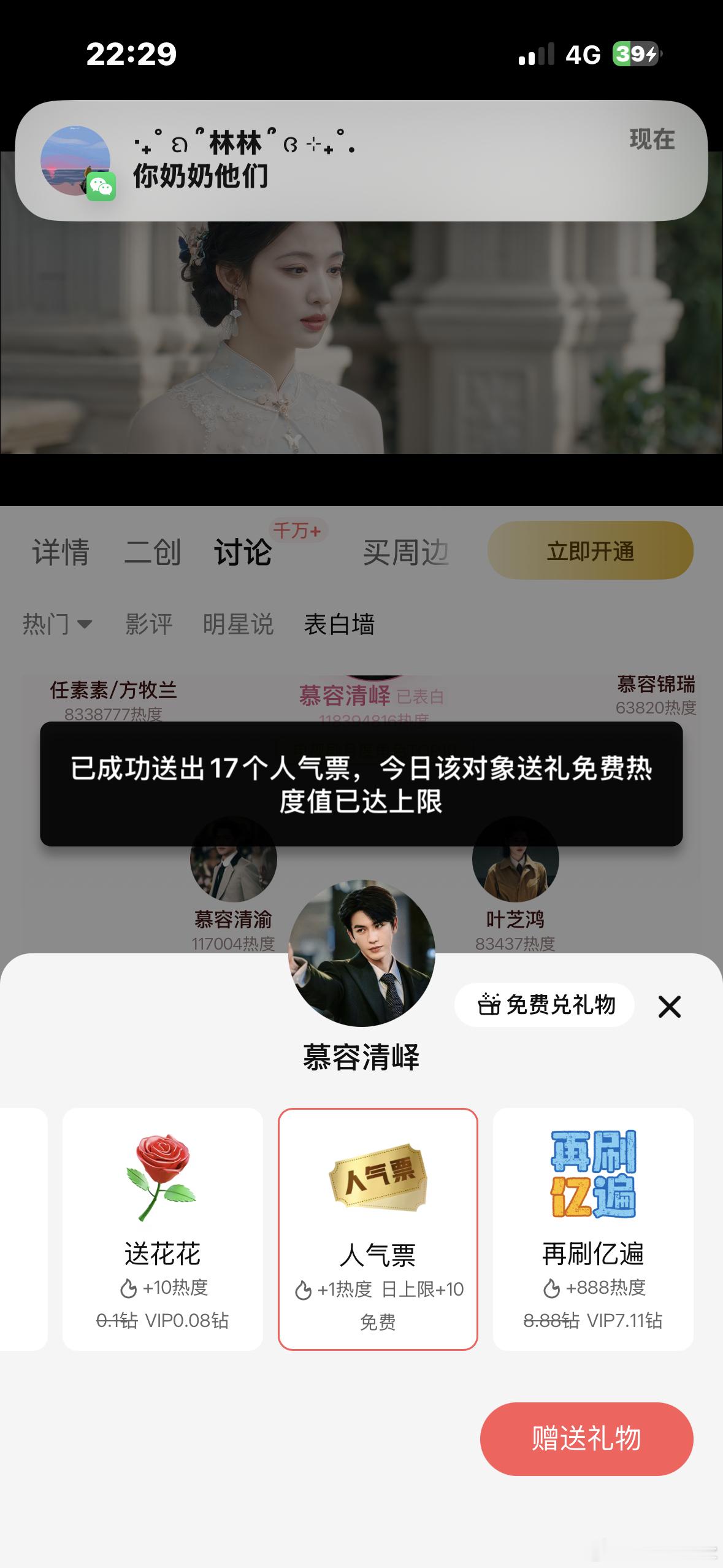Tap 赠送礼物 to send gift
The image size is (723, 1568).
pyautogui.click(x=586, y=1439)
